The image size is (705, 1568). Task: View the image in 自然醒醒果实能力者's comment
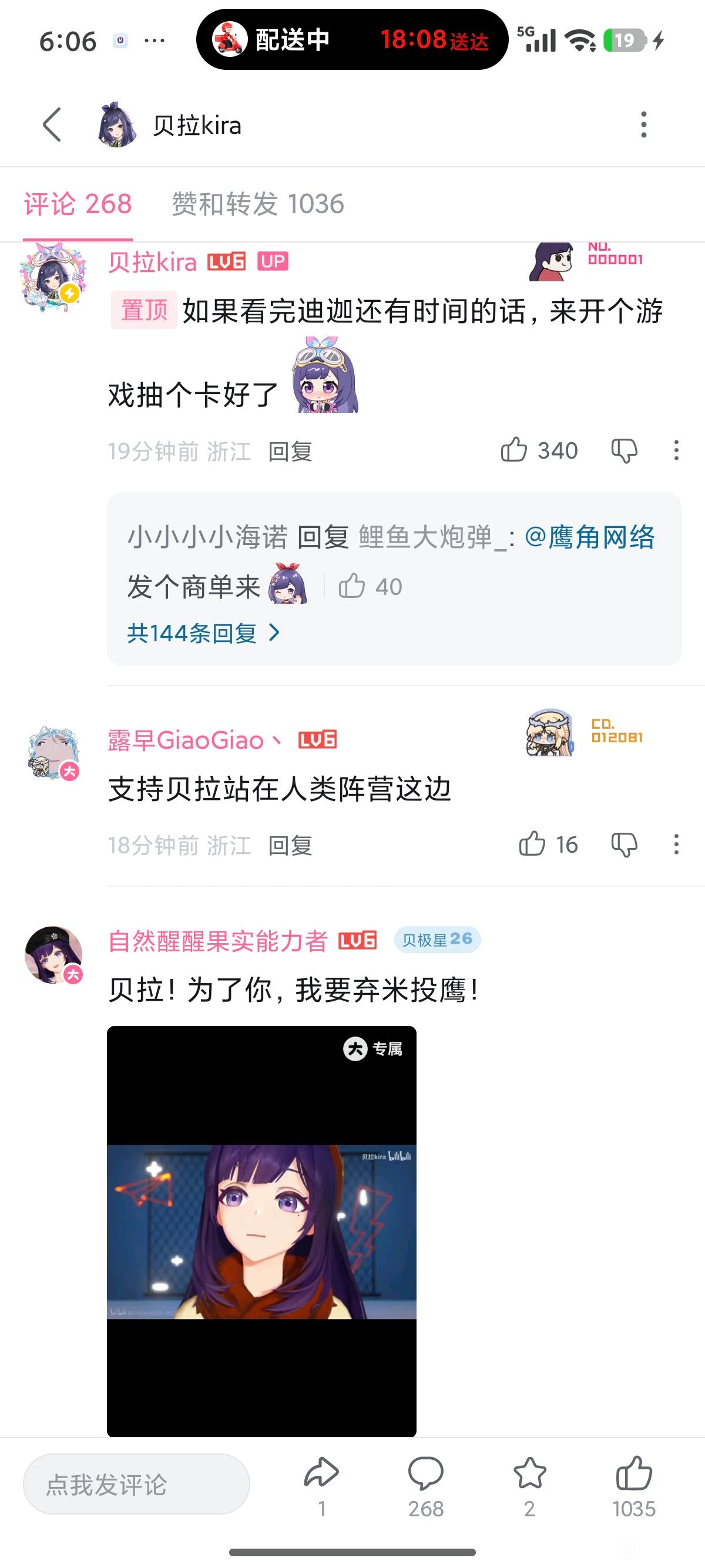[x=262, y=1231]
